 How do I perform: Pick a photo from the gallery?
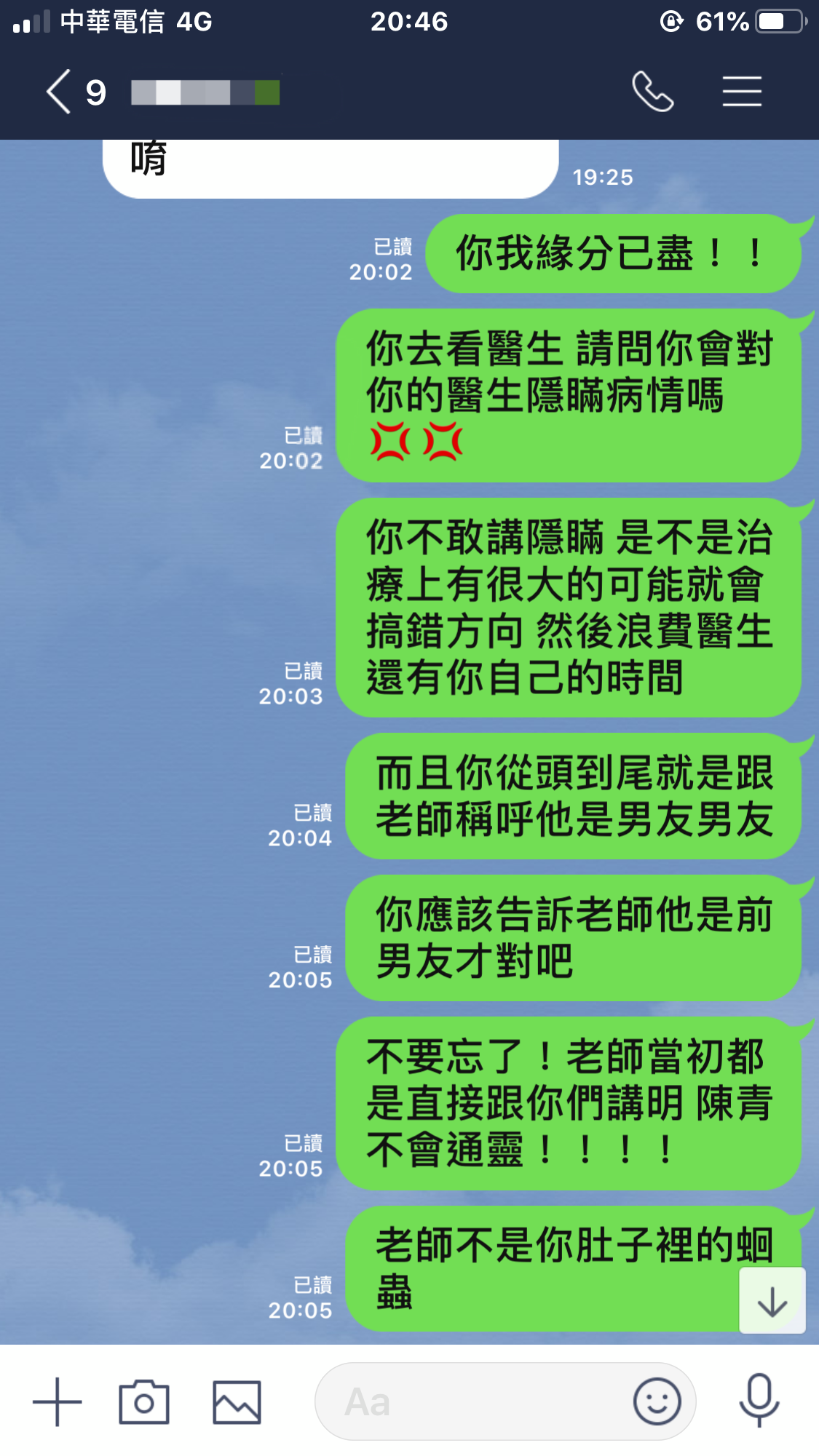coord(237,1401)
